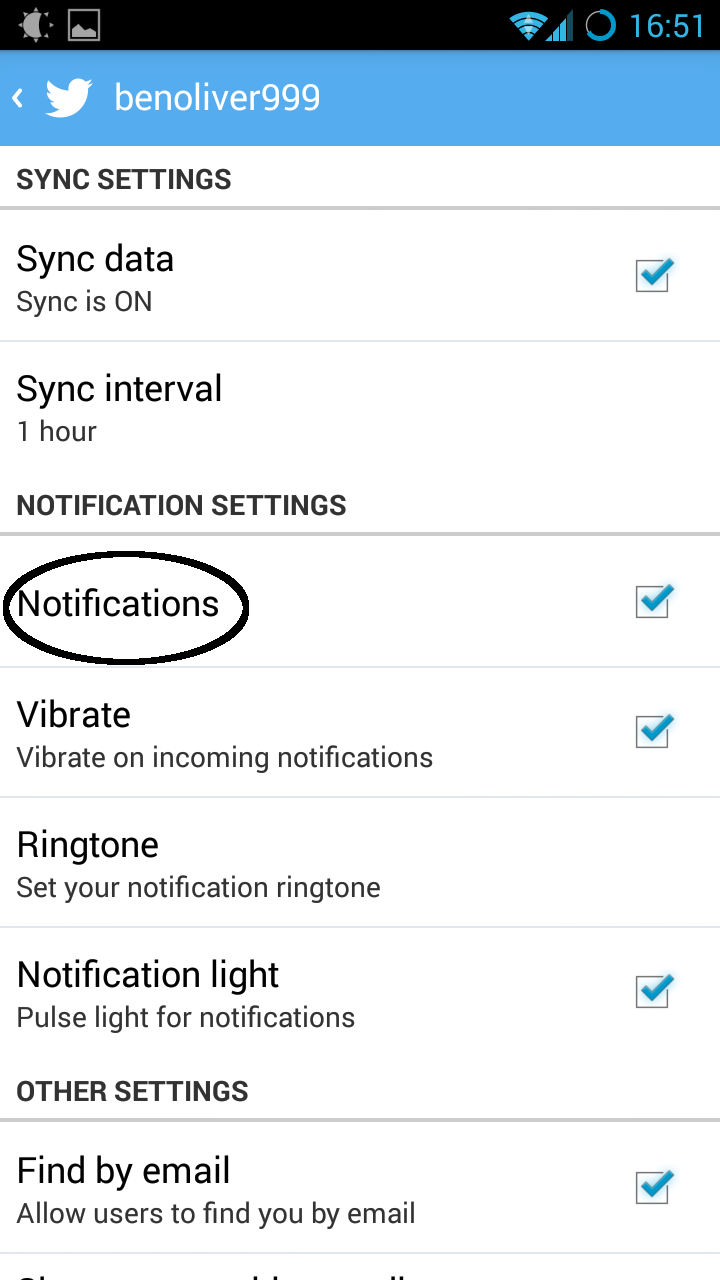Toggle the Sync data checkbox
Image resolution: width=720 pixels, height=1280 pixels.
[652, 275]
